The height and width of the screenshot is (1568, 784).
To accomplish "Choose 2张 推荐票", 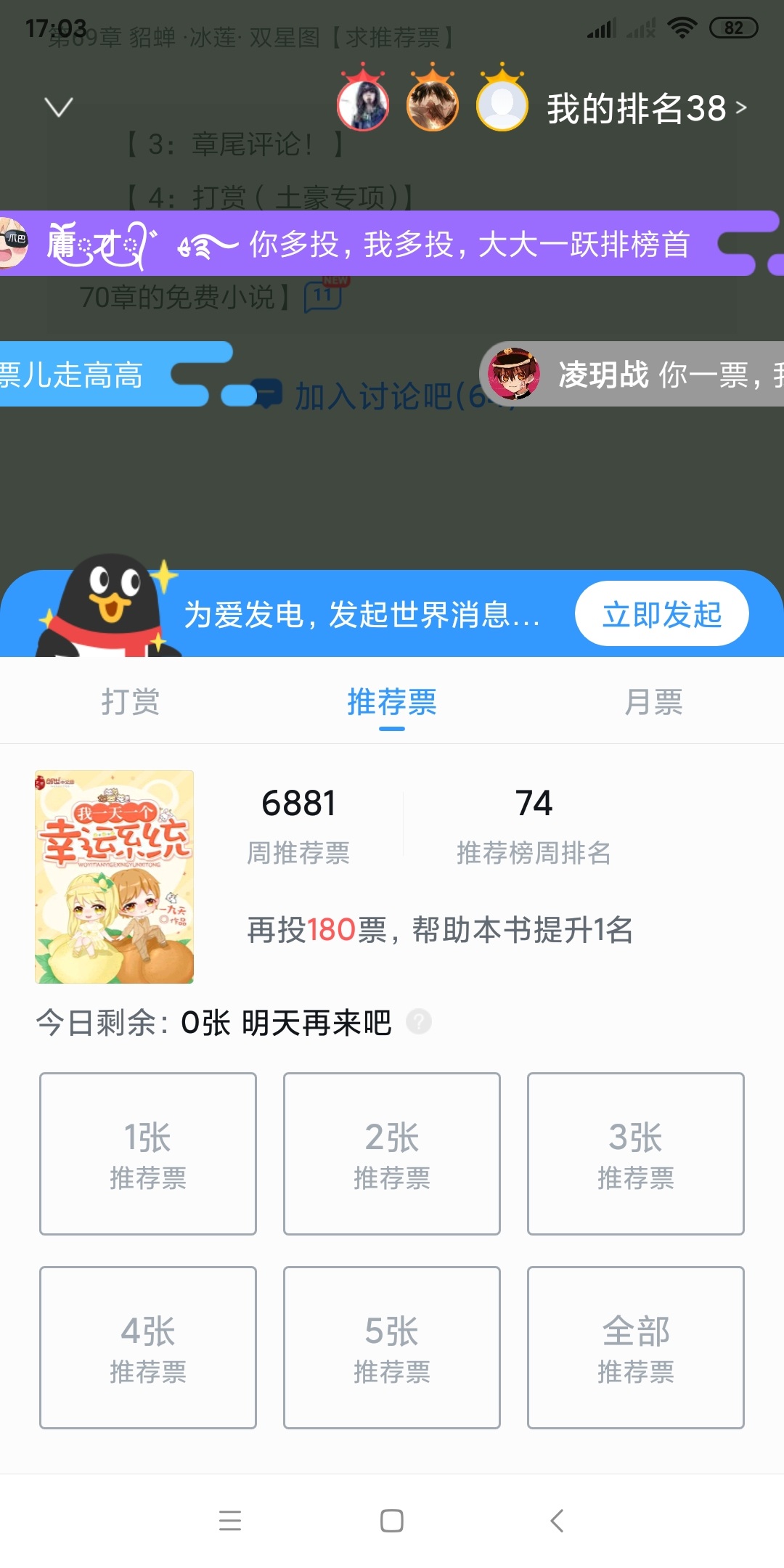I will [392, 1153].
